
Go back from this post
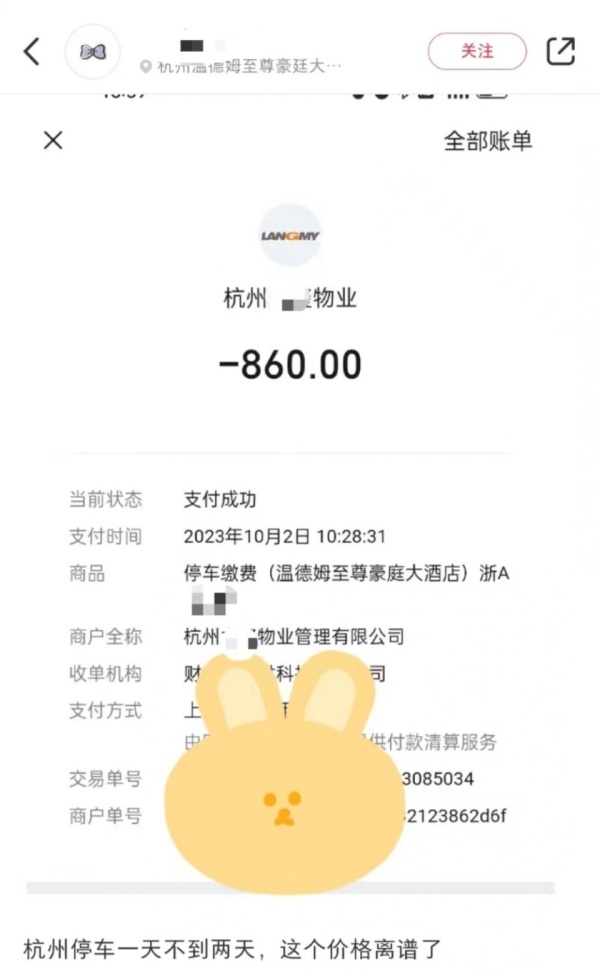tap(32, 51)
